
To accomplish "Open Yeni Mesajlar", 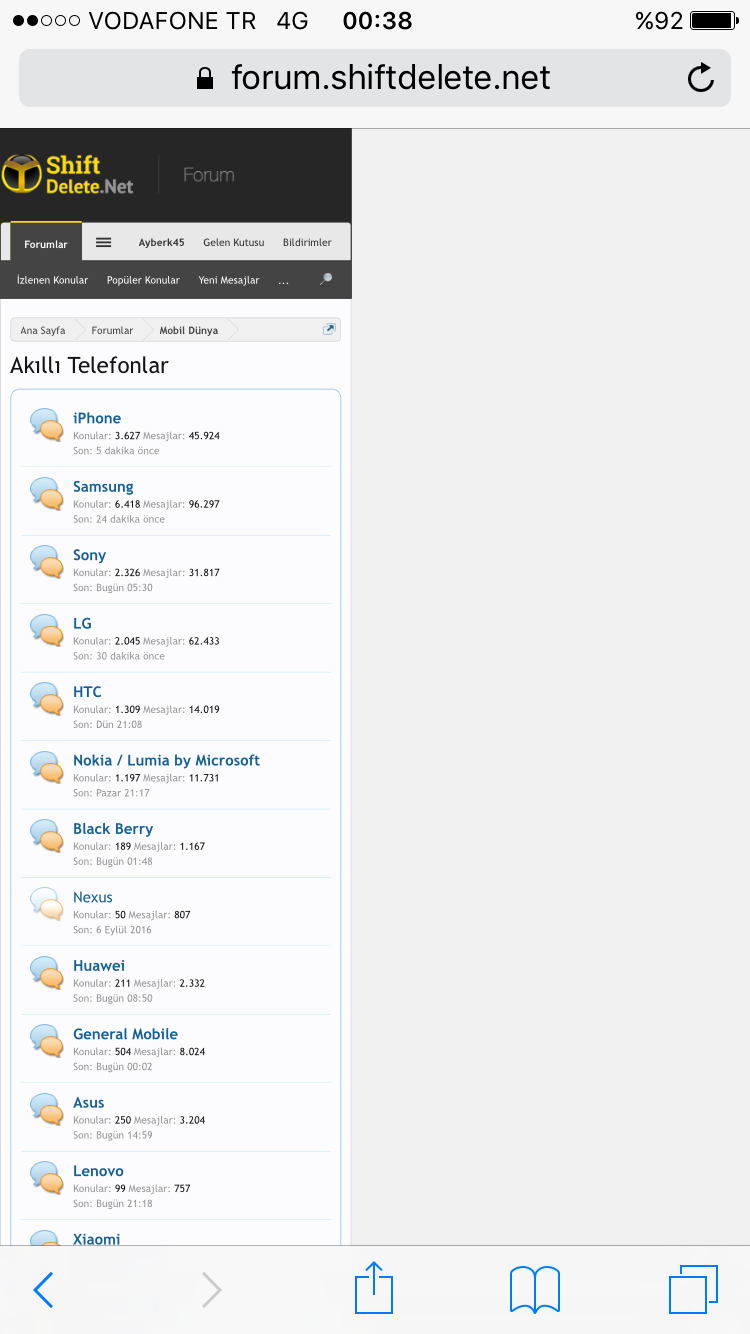I will click(229, 280).
